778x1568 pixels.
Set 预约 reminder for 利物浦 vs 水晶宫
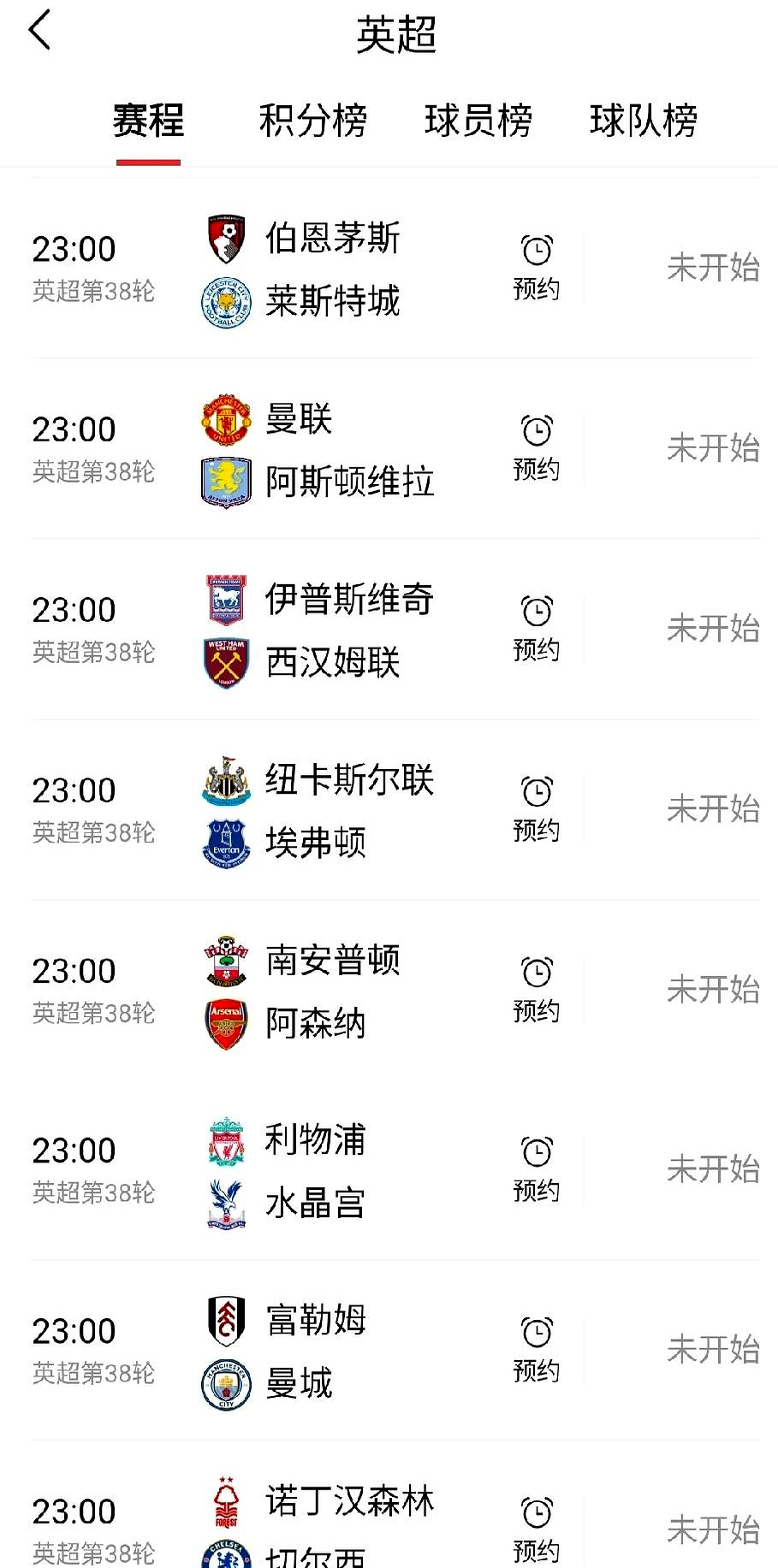(x=537, y=1169)
